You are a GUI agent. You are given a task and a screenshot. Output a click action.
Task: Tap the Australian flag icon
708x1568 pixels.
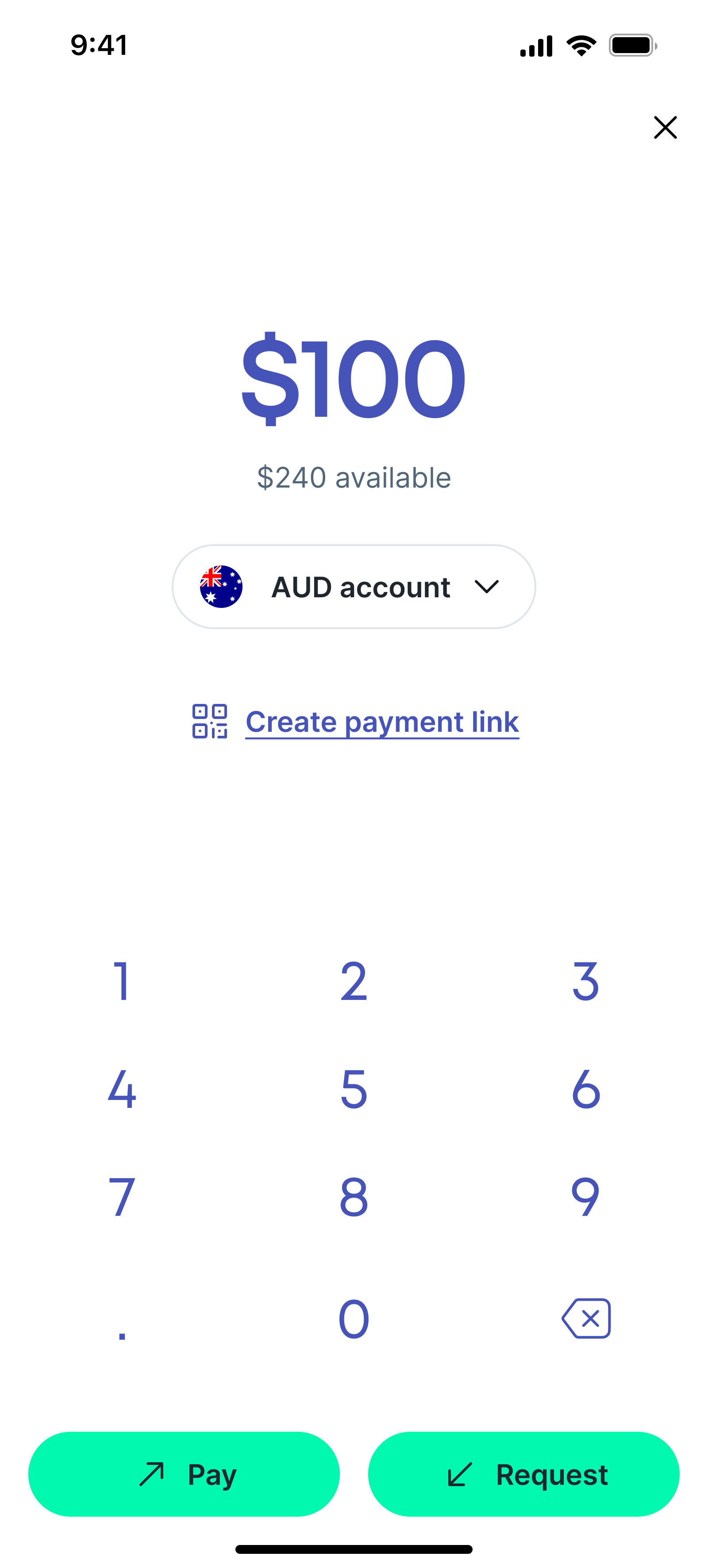pos(221,586)
